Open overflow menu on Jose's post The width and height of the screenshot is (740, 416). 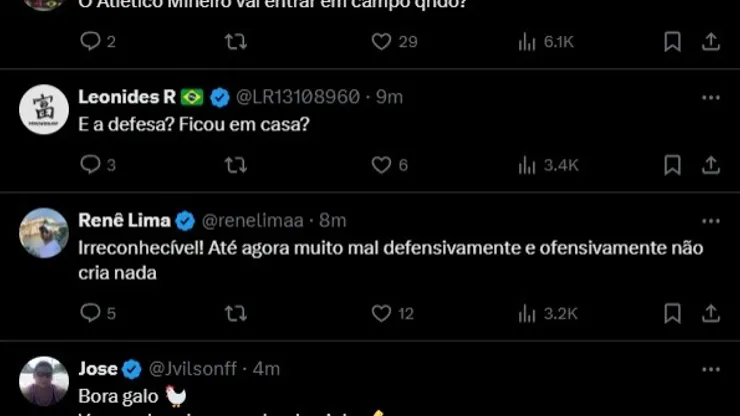click(x=711, y=368)
